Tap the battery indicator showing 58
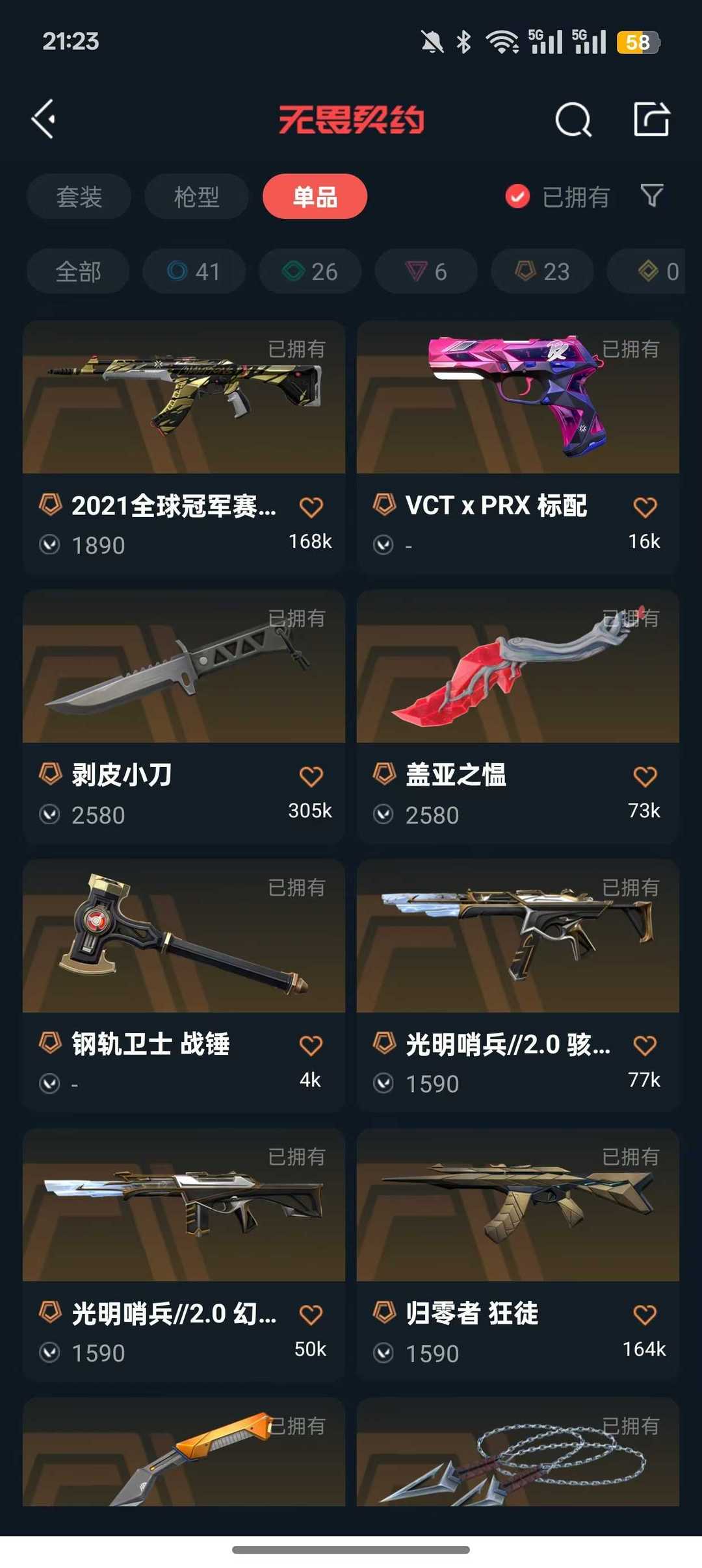This screenshot has width=702, height=1568. pyautogui.click(x=638, y=42)
